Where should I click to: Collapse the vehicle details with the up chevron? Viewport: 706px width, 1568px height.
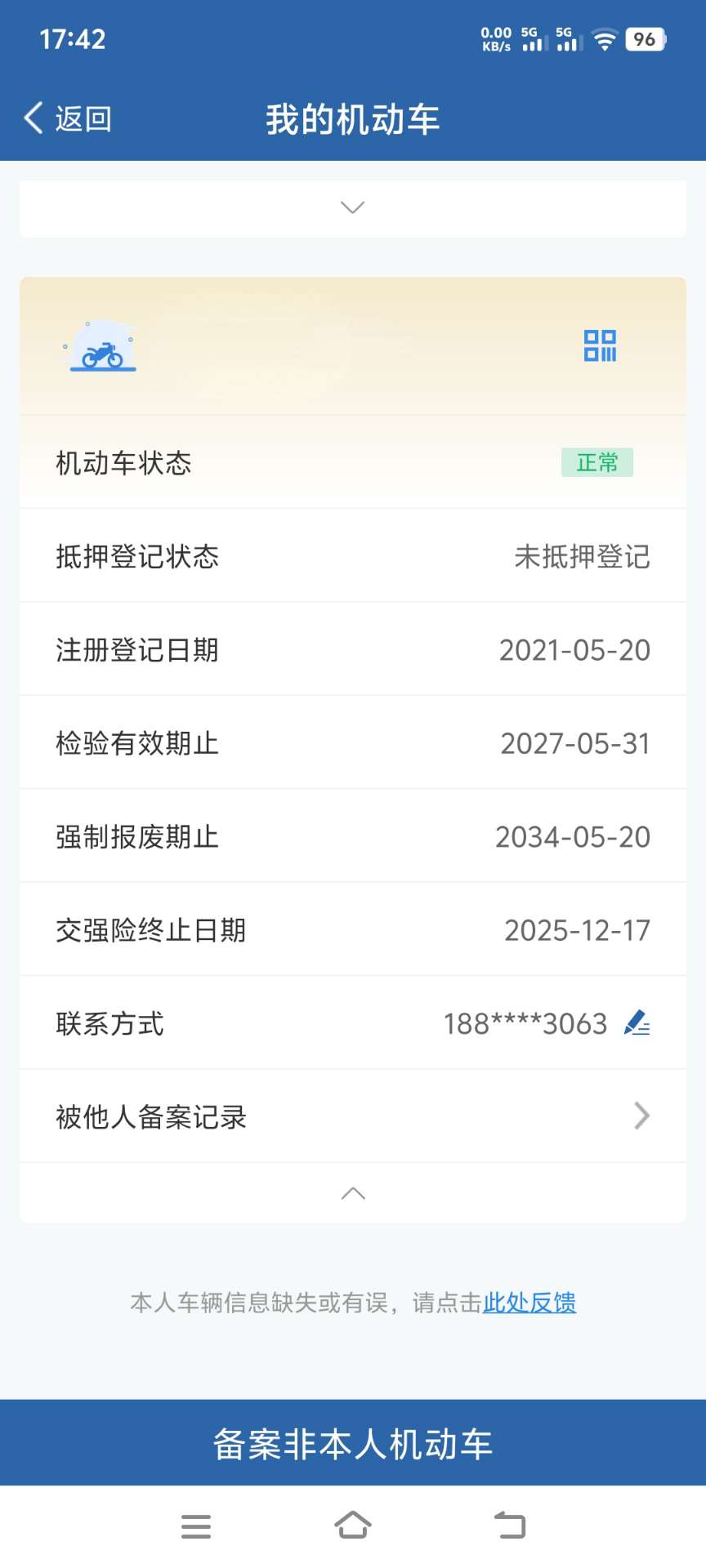(x=352, y=1193)
